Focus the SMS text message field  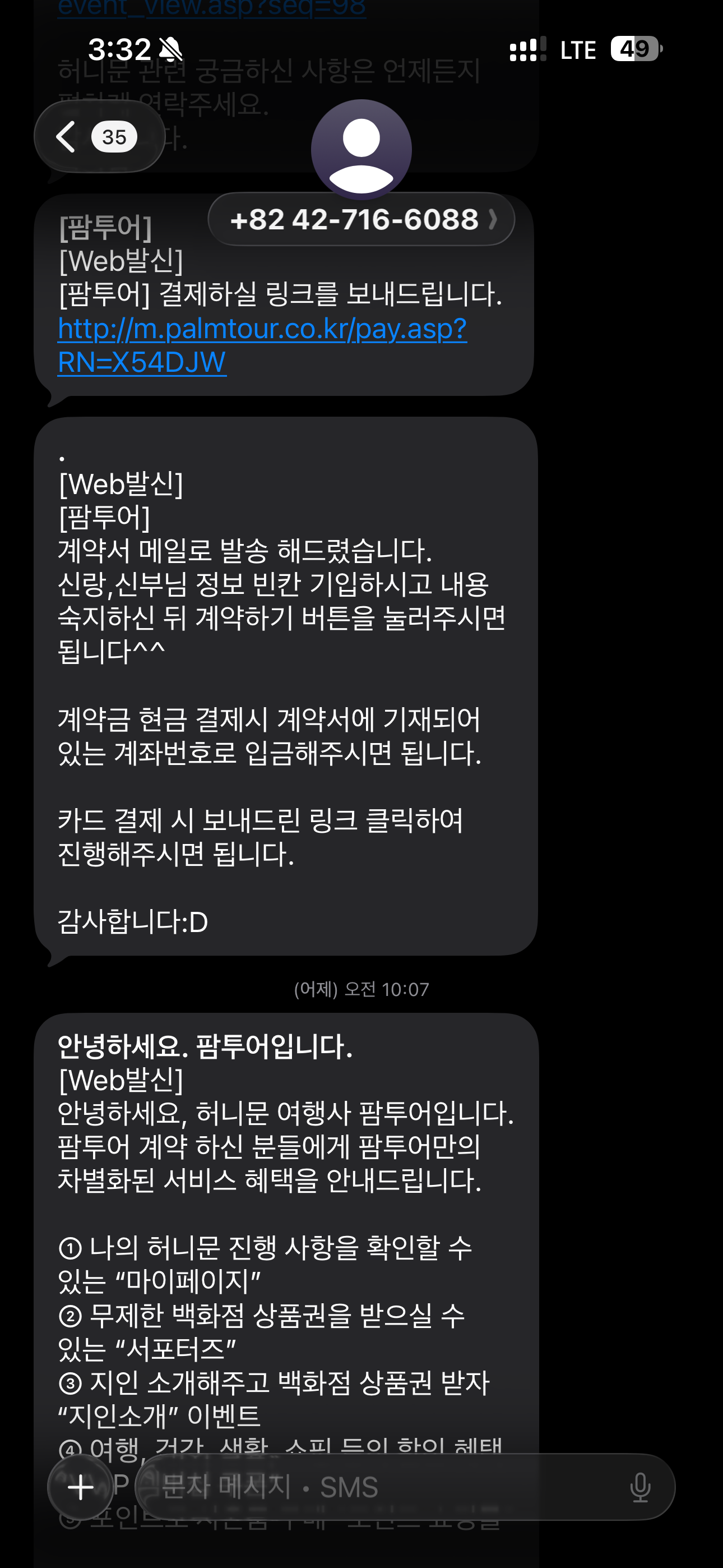coord(377,1488)
